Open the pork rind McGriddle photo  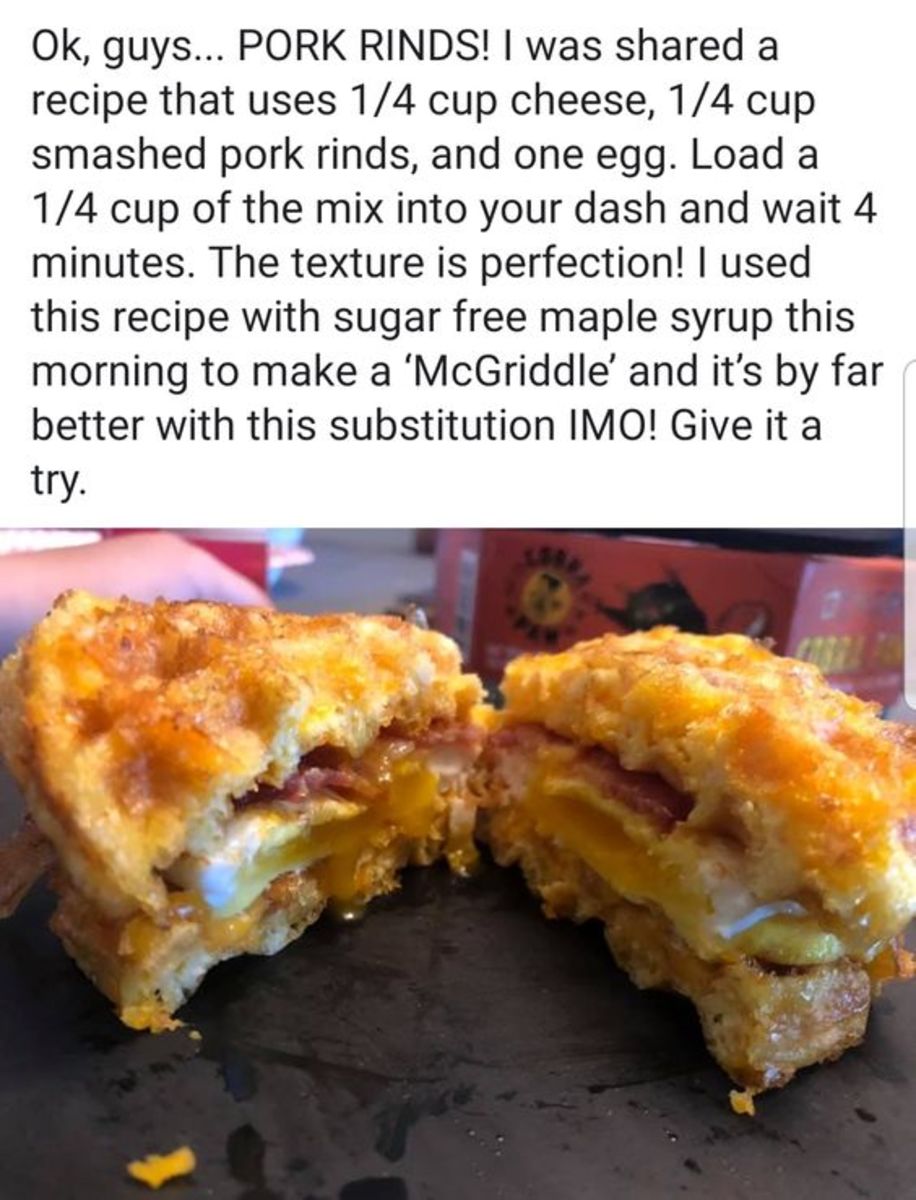pyautogui.click(x=457, y=860)
